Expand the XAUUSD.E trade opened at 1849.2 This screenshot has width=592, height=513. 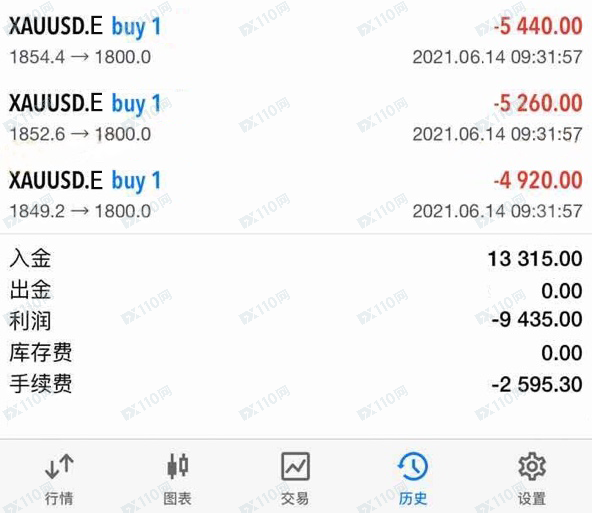pyautogui.click(x=296, y=195)
